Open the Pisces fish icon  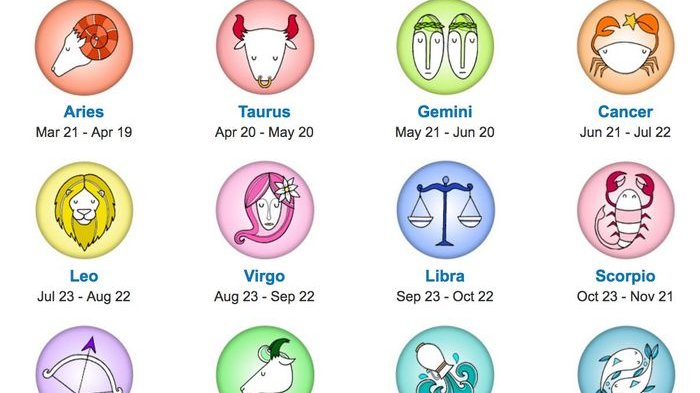coord(626,360)
